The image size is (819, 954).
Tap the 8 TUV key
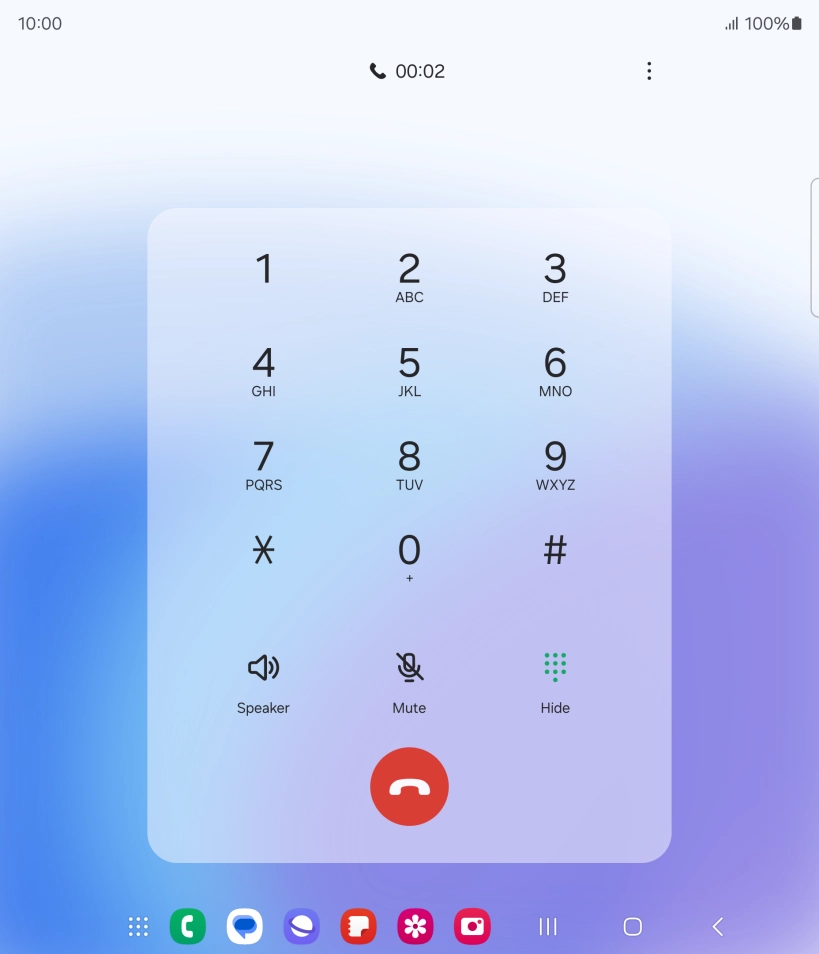[x=409, y=465]
